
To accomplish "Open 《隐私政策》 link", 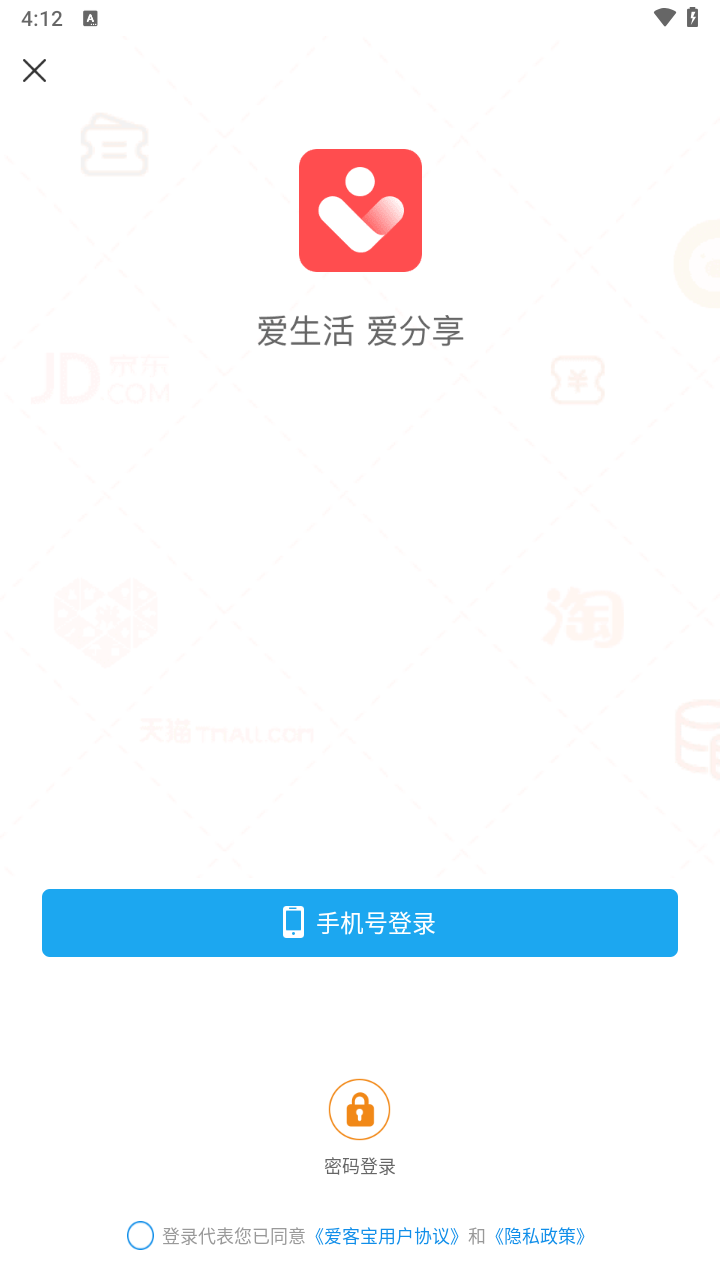I will pyautogui.click(x=540, y=1236).
